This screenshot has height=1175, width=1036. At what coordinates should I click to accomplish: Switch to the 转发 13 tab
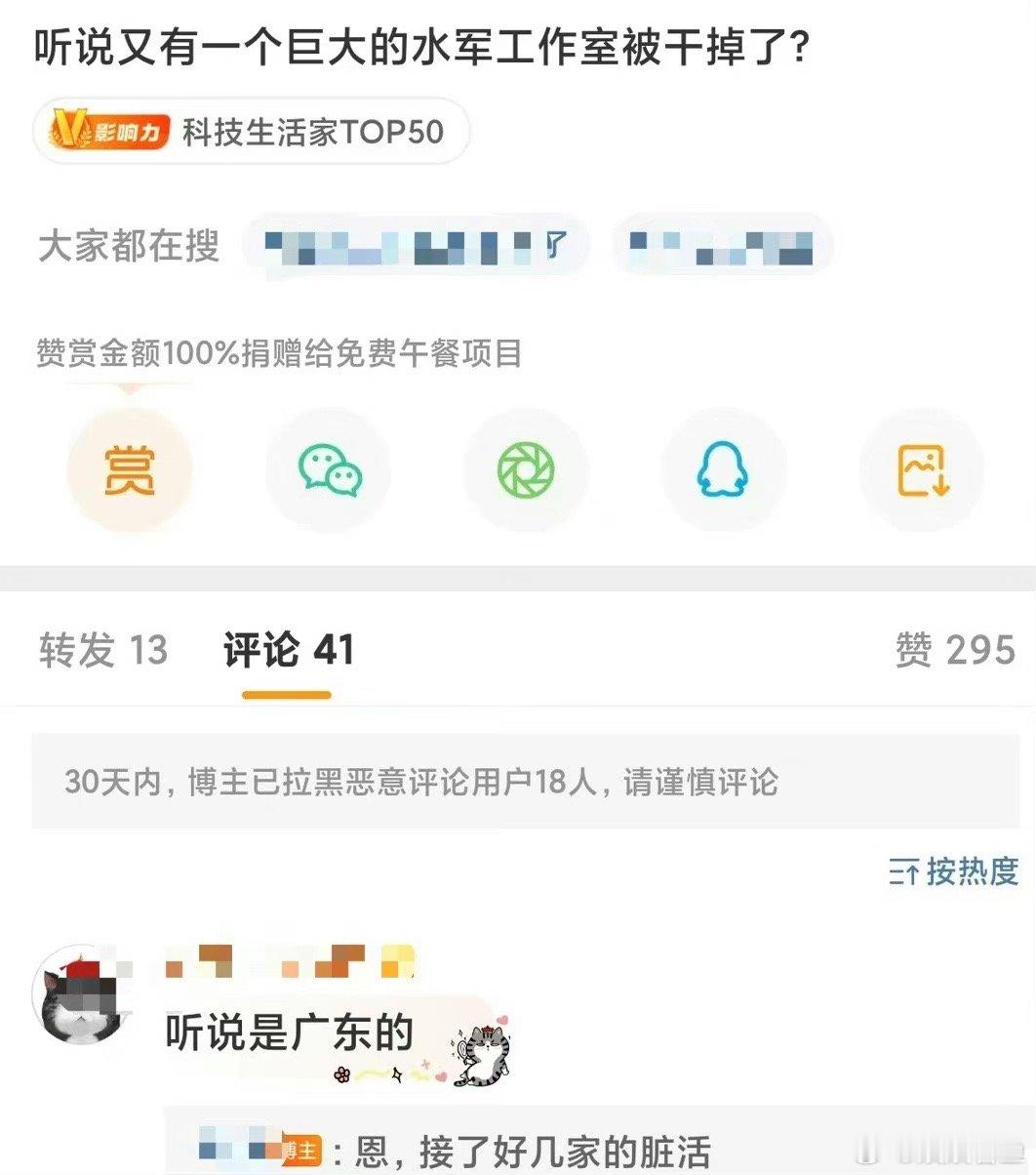102,649
